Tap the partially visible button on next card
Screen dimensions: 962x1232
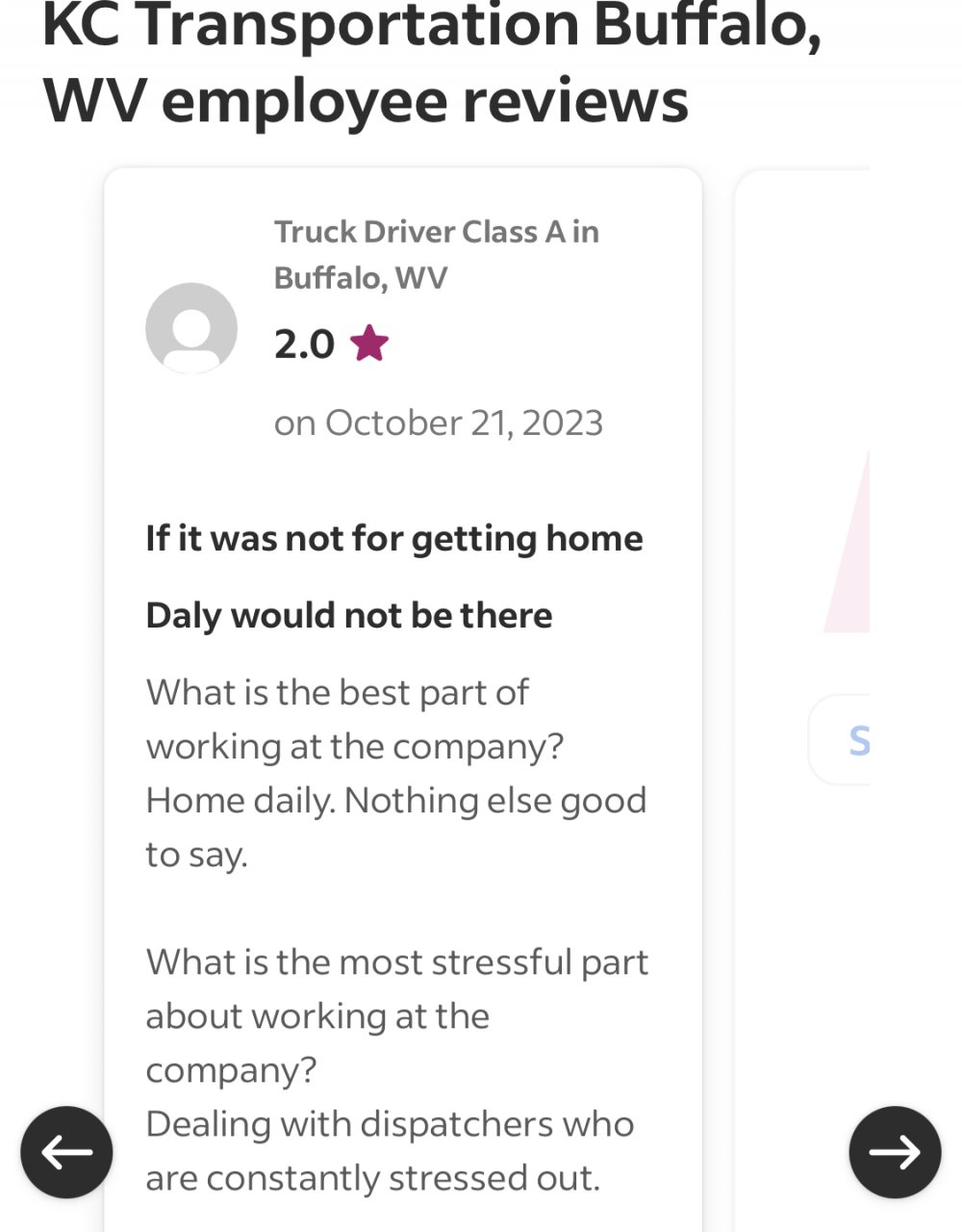[x=842, y=740]
